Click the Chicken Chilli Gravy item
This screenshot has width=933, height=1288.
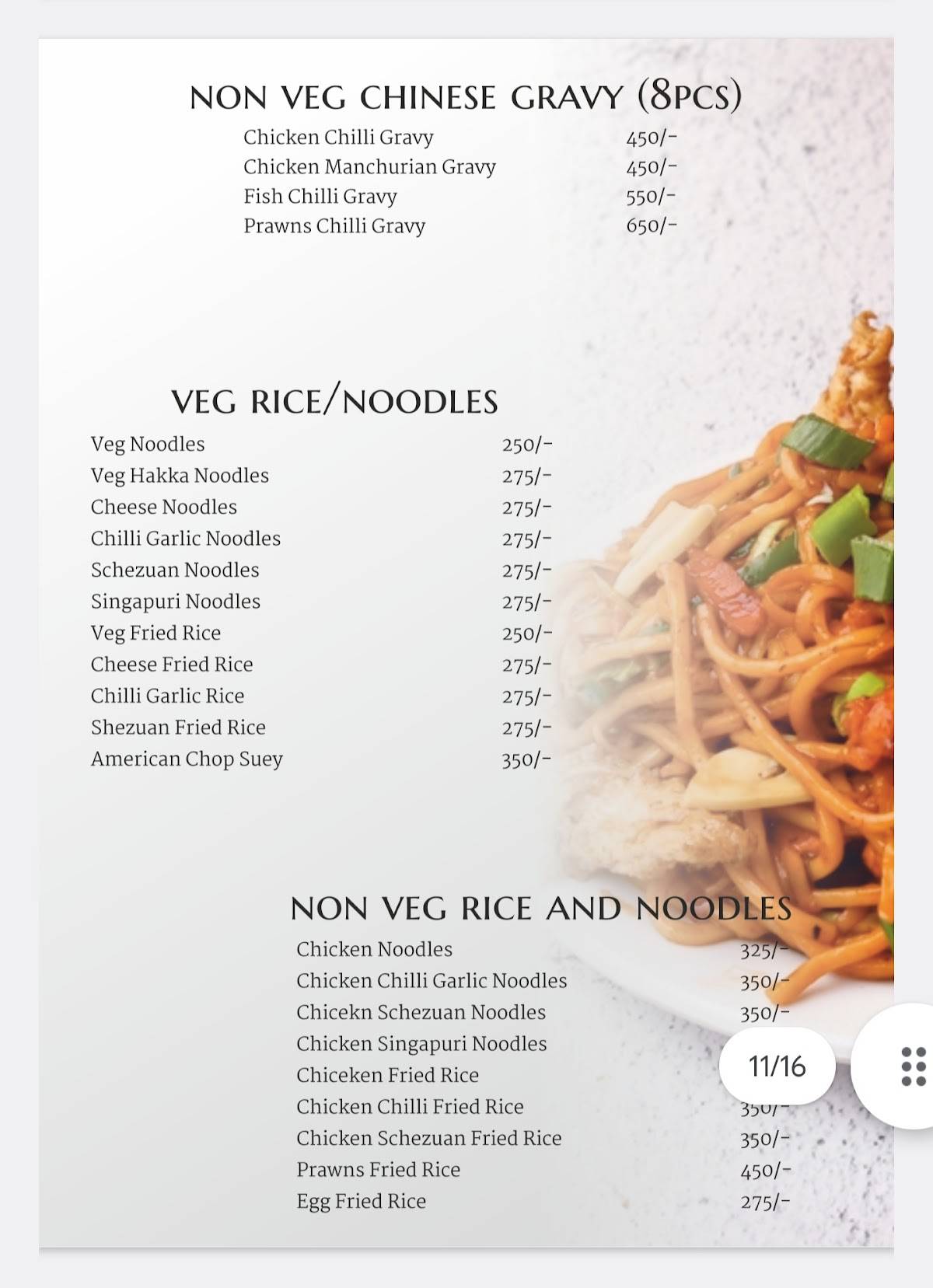340,135
